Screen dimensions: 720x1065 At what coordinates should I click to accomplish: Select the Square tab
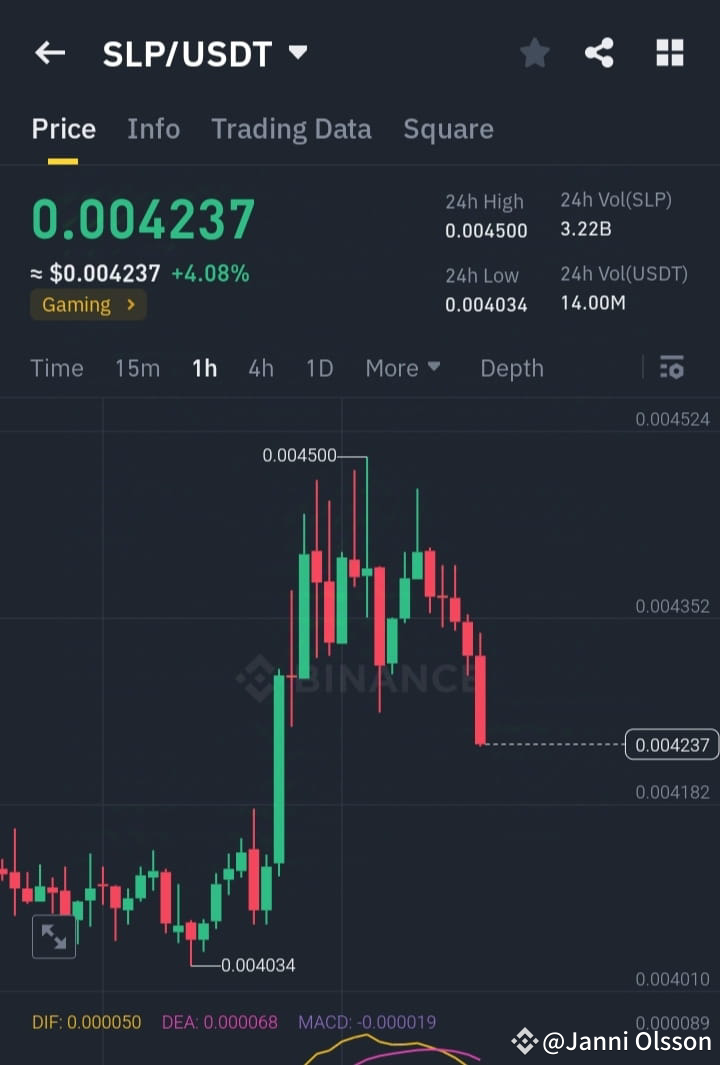pyautogui.click(x=448, y=129)
